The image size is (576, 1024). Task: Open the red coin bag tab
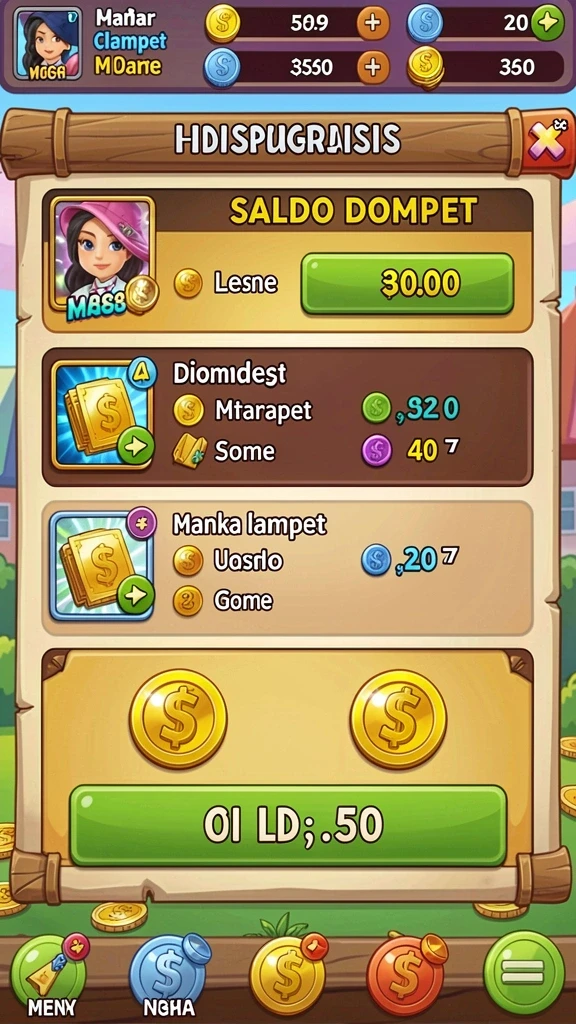coord(406,976)
